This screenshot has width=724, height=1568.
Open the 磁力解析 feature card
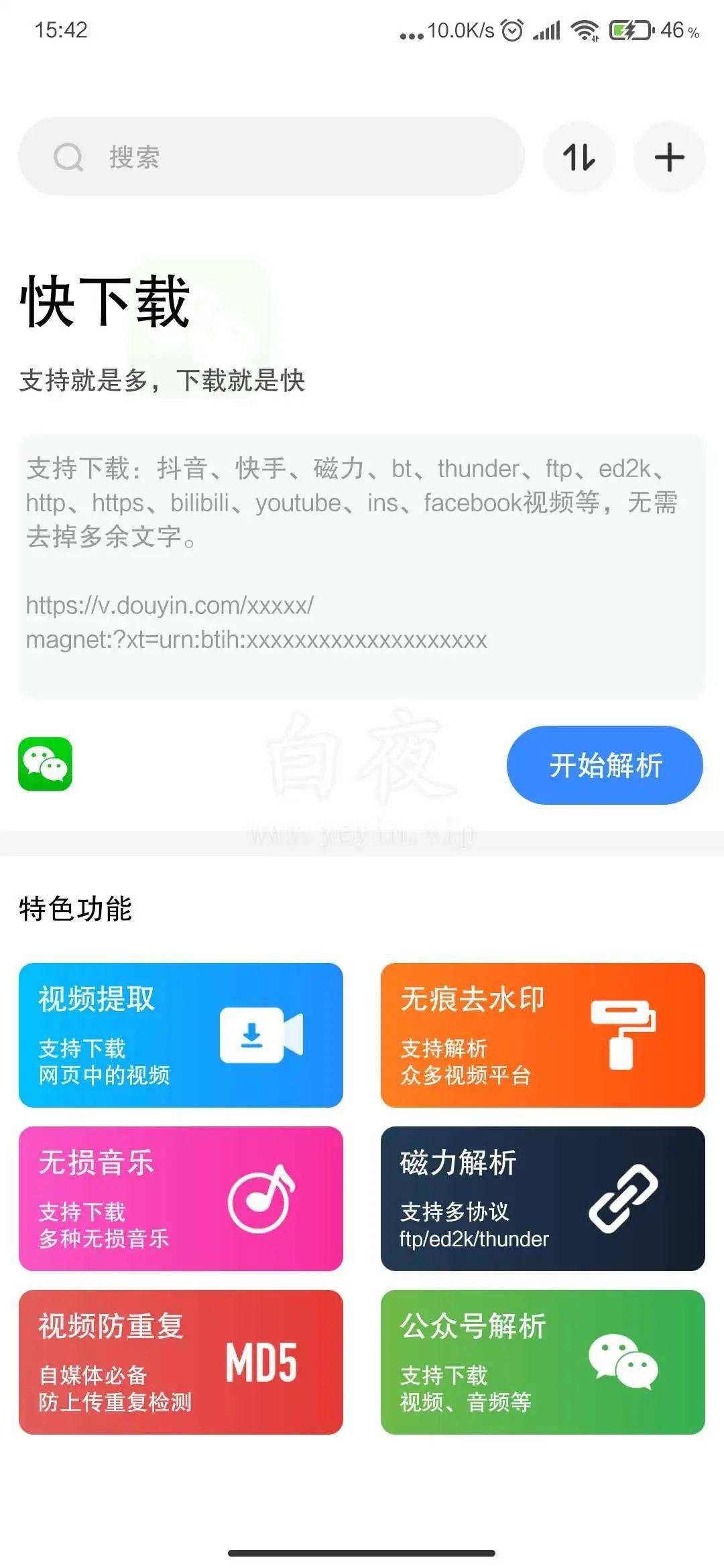pos(543,1199)
